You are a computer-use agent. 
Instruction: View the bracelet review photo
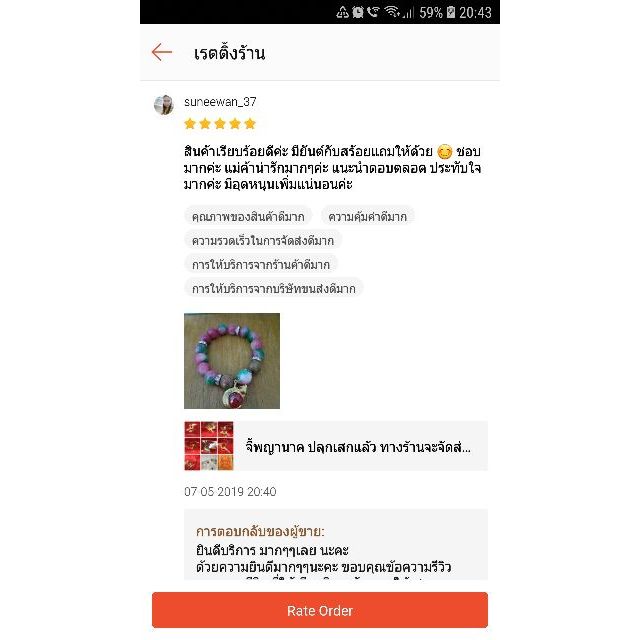pos(232,361)
